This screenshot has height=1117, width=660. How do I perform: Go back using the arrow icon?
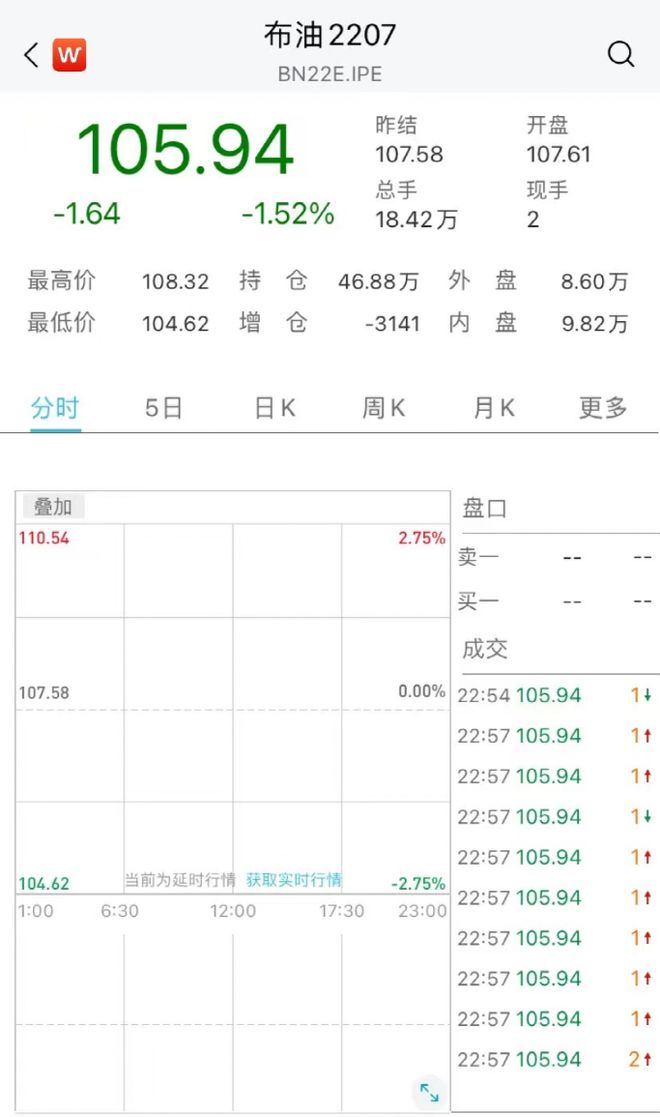coord(31,54)
